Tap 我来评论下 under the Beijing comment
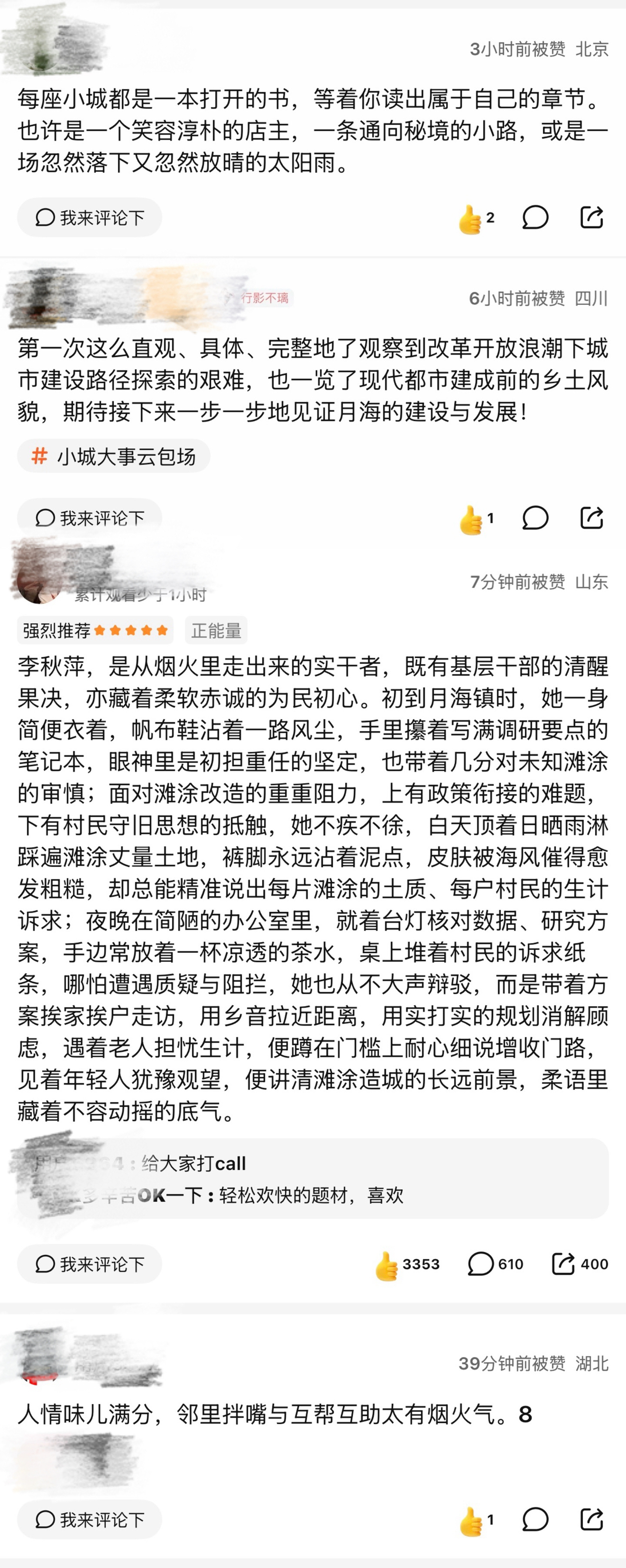 tap(89, 217)
